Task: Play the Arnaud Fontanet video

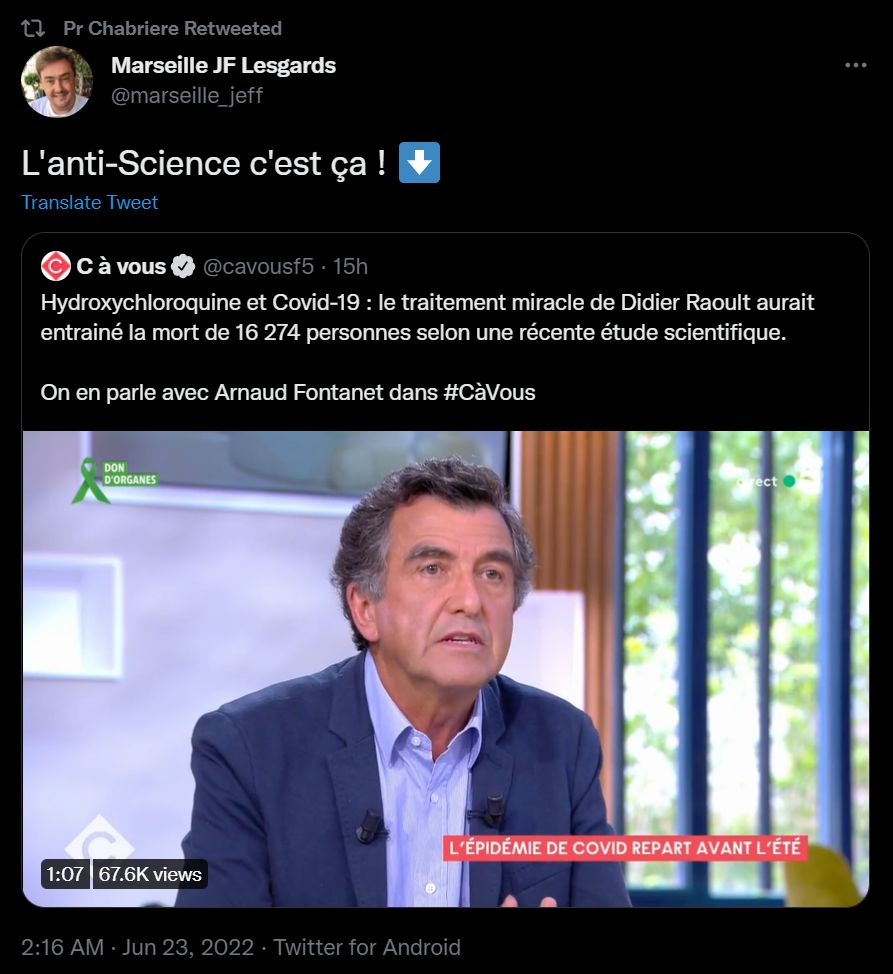Action: coord(445,668)
